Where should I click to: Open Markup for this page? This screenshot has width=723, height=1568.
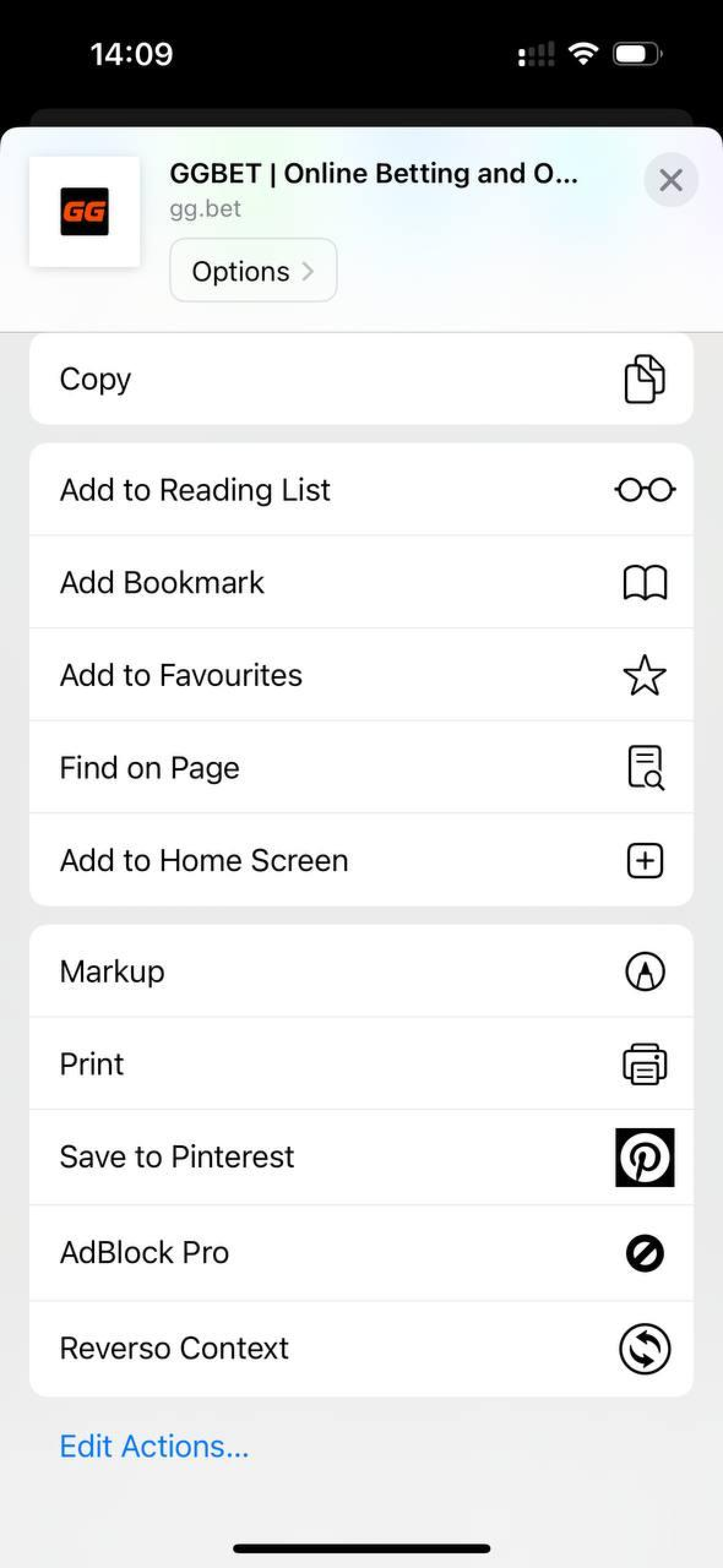[361, 971]
